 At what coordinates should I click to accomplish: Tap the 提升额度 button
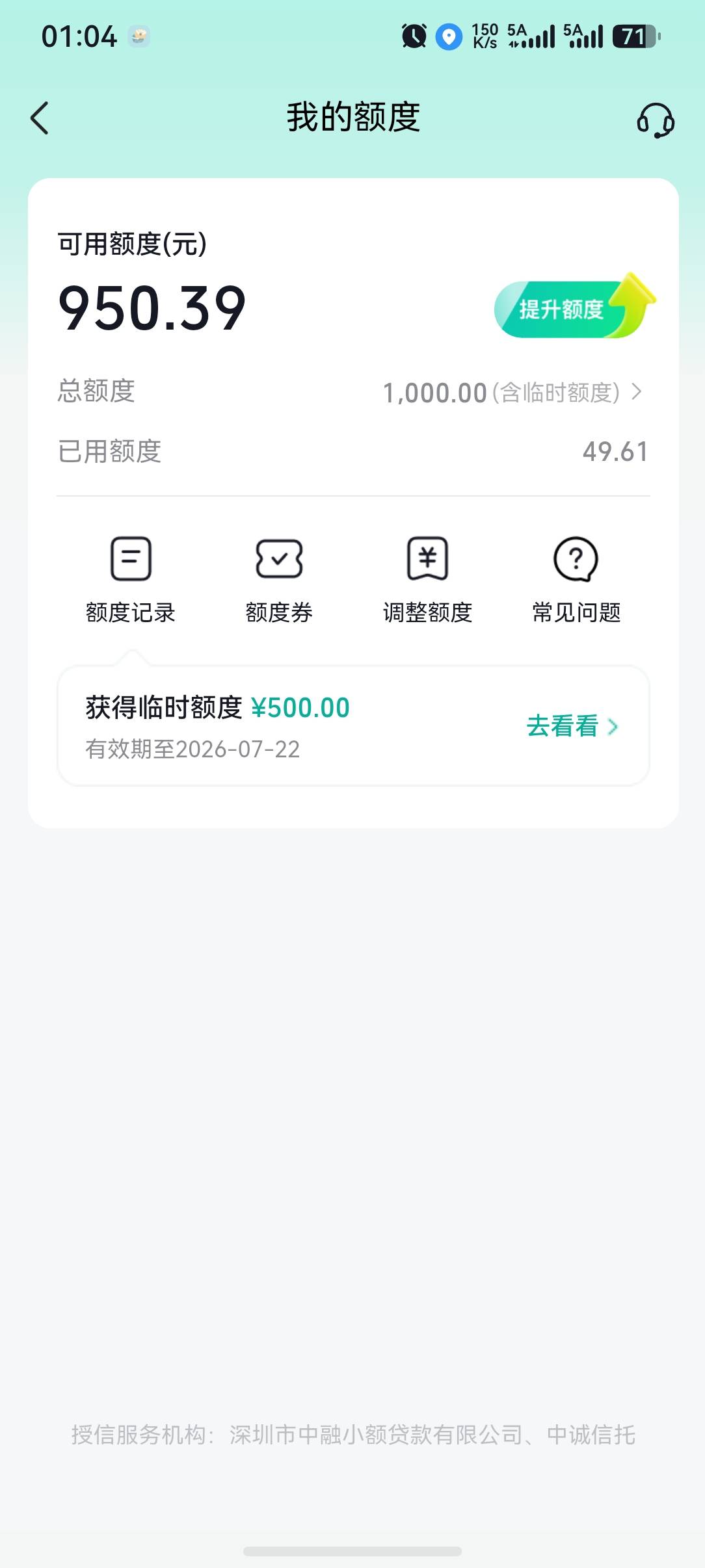coord(574,307)
